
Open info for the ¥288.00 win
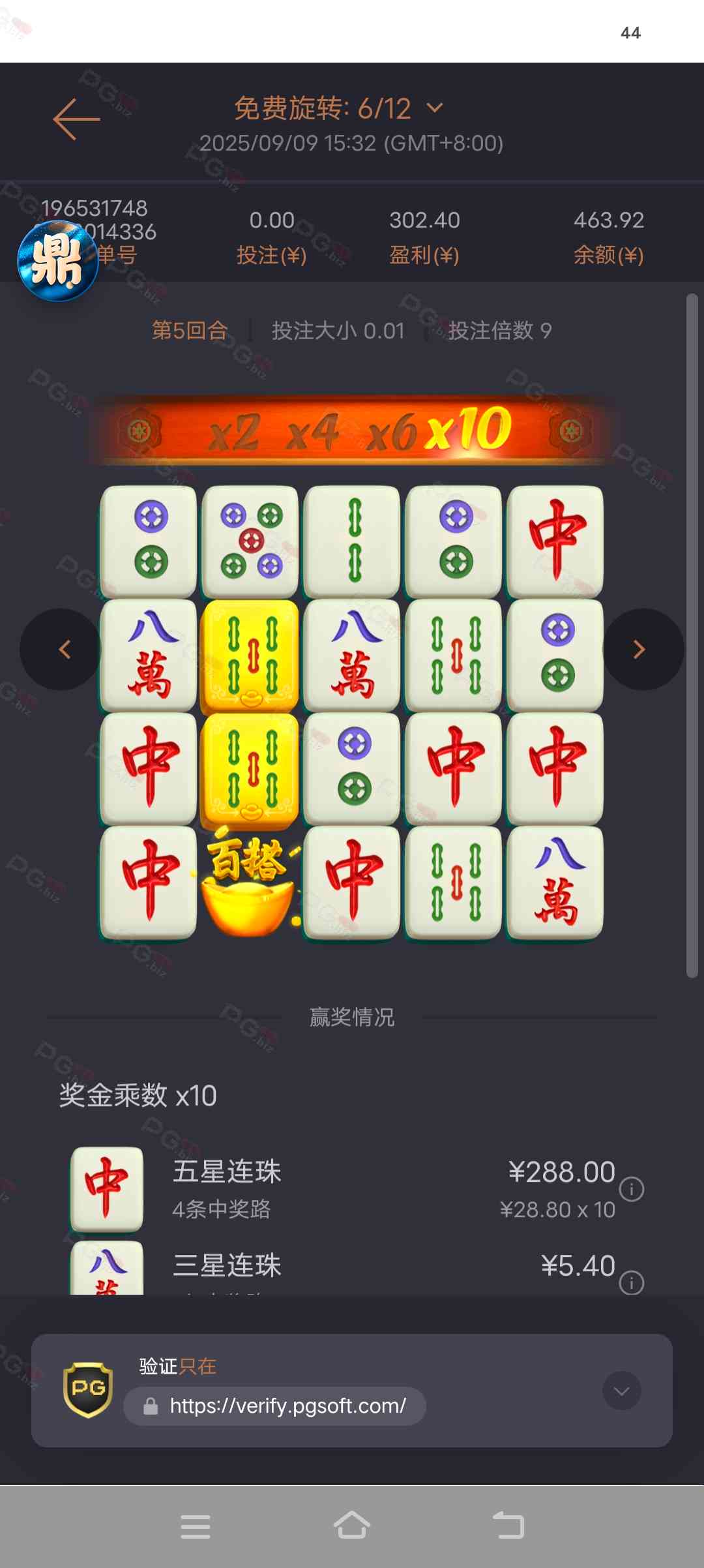[x=631, y=1189]
